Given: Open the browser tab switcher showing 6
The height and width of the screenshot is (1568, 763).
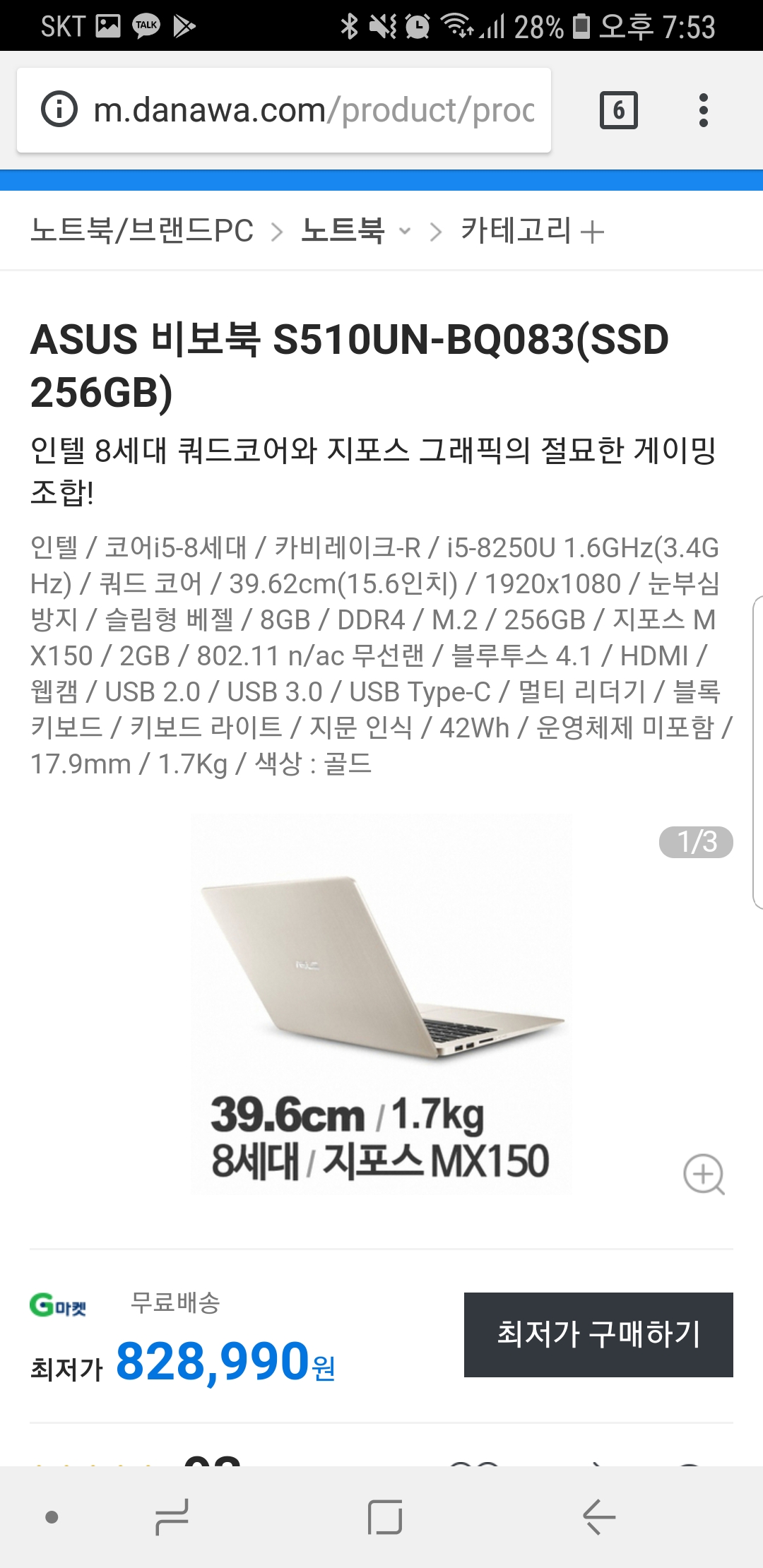Looking at the screenshot, I should [618, 110].
